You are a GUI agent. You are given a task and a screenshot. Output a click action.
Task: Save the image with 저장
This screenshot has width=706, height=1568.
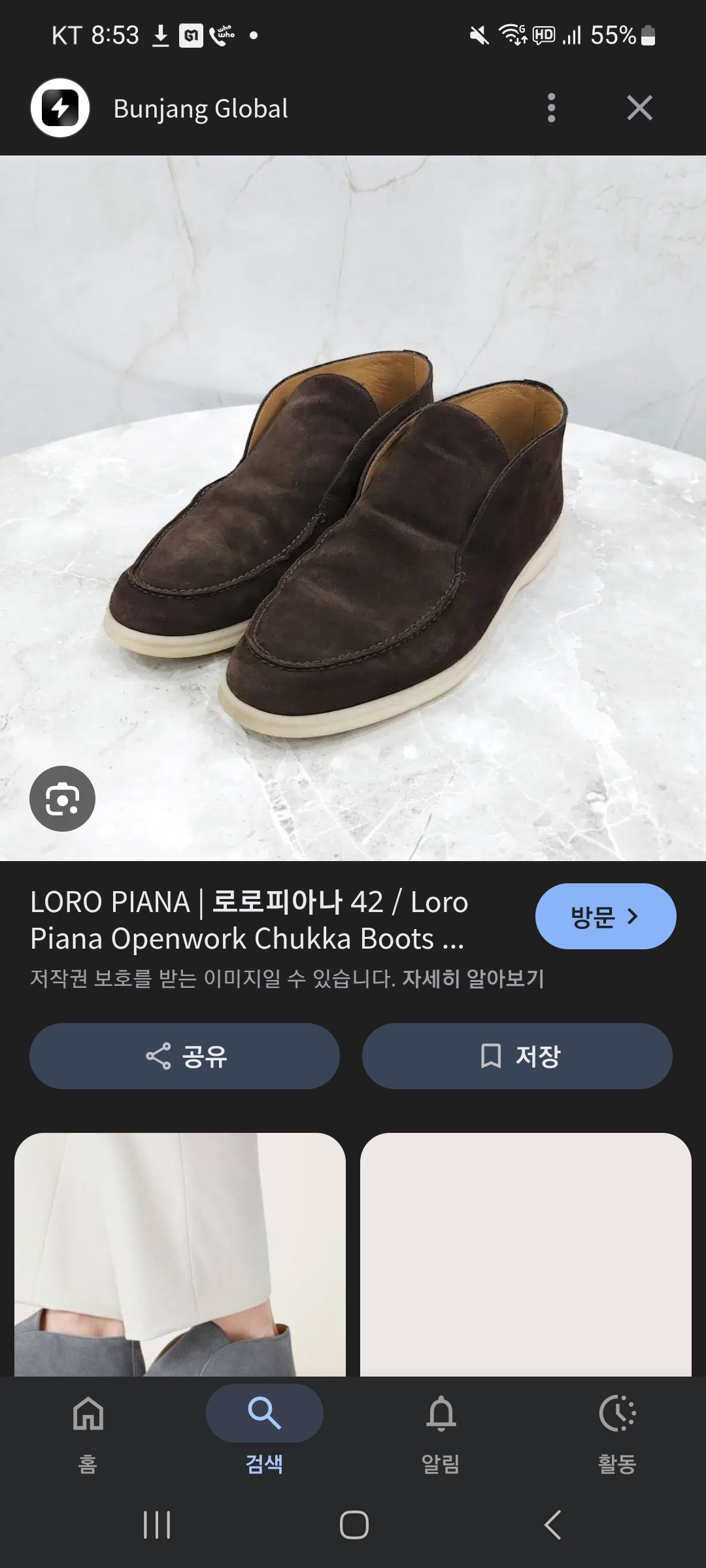tap(517, 1056)
